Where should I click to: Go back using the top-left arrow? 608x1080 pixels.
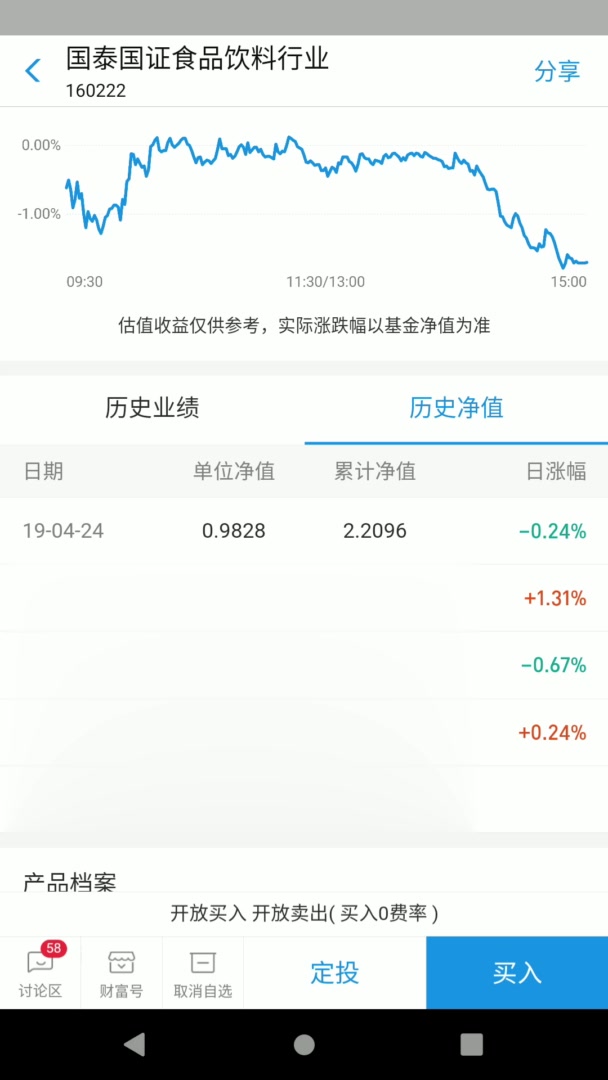tap(33, 71)
